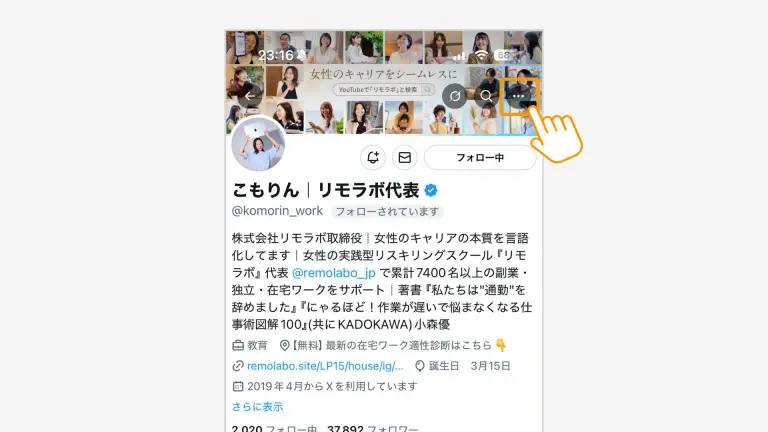Image resolution: width=768 pixels, height=432 pixels.
Task: Turn on post notifications with the bell icon
Action: pyautogui.click(x=373, y=158)
